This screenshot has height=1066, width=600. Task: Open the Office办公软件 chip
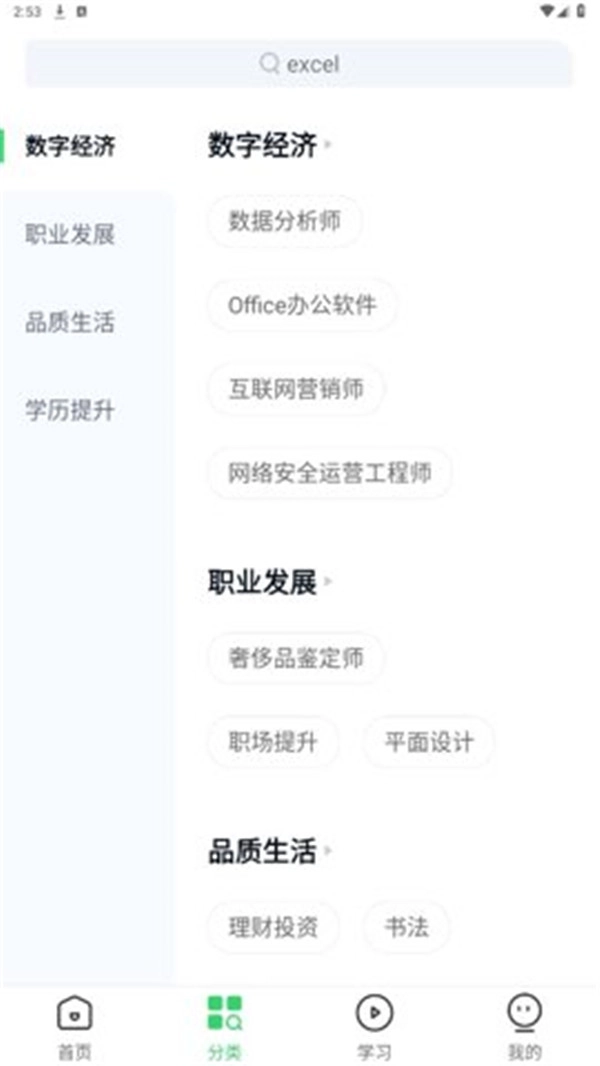tap(302, 305)
